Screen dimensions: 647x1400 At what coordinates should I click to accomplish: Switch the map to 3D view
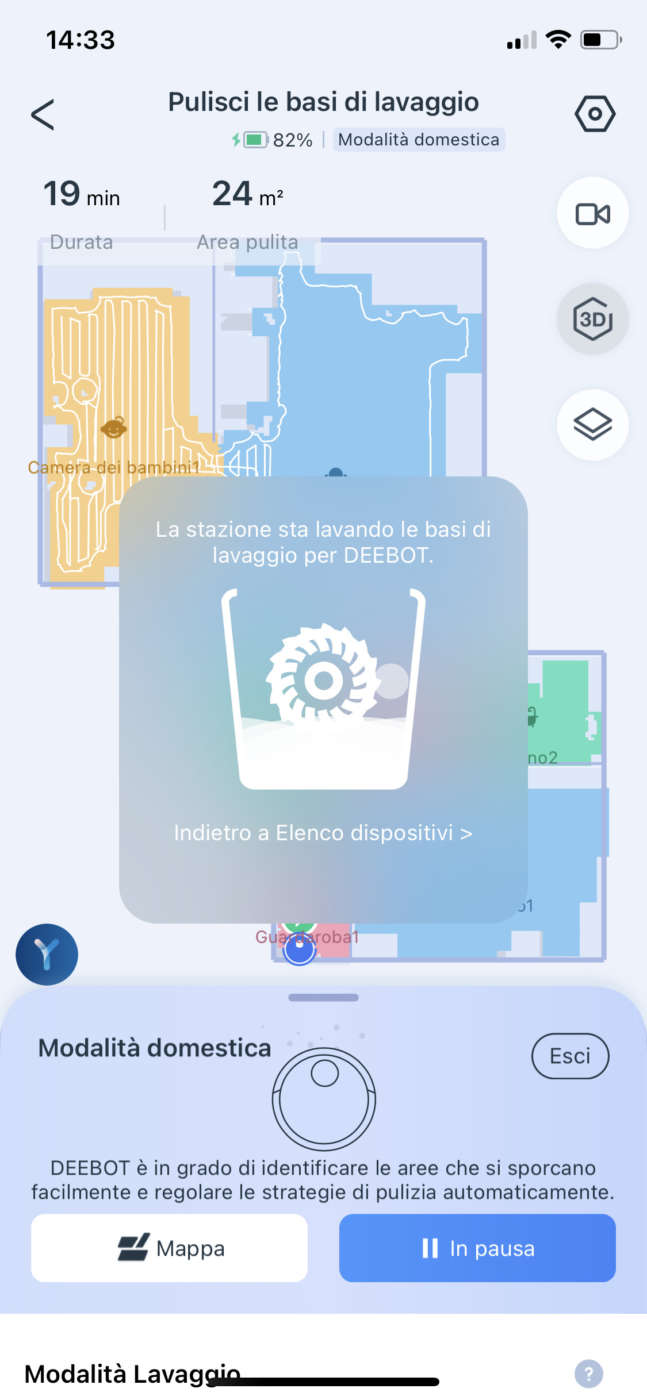[x=593, y=319]
